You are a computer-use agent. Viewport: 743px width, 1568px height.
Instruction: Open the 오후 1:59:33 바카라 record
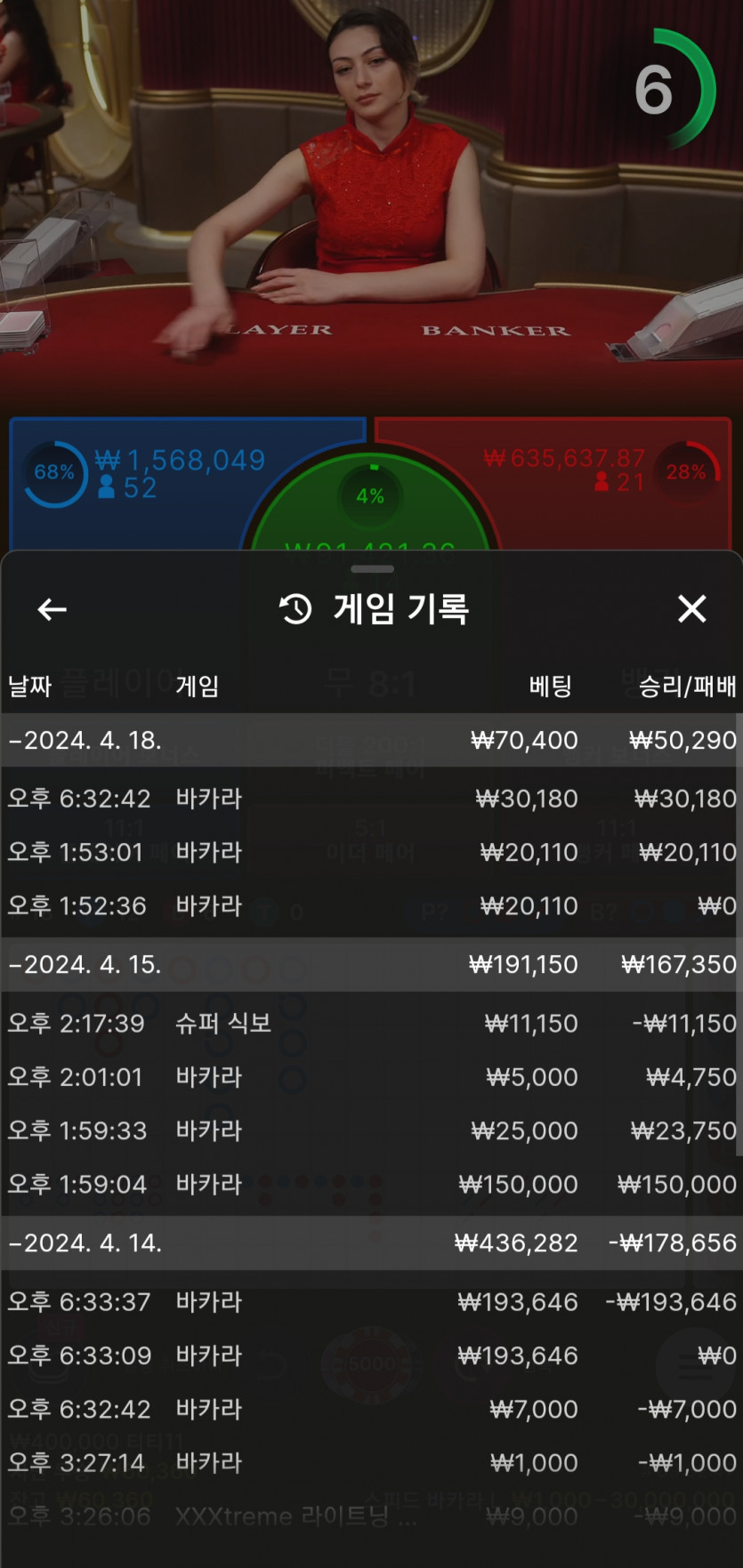pos(371,1130)
